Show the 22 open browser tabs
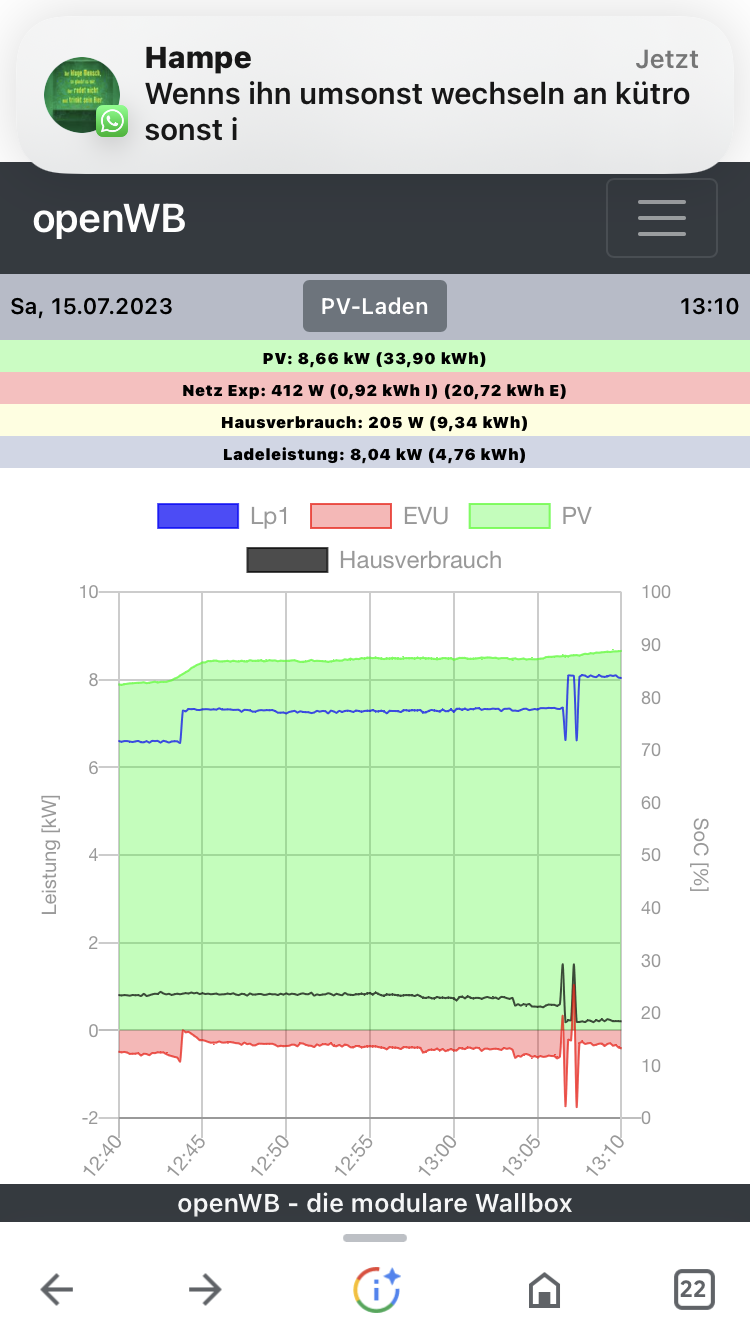Screen dimensions: 750x1334 click(x=692, y=1290)
